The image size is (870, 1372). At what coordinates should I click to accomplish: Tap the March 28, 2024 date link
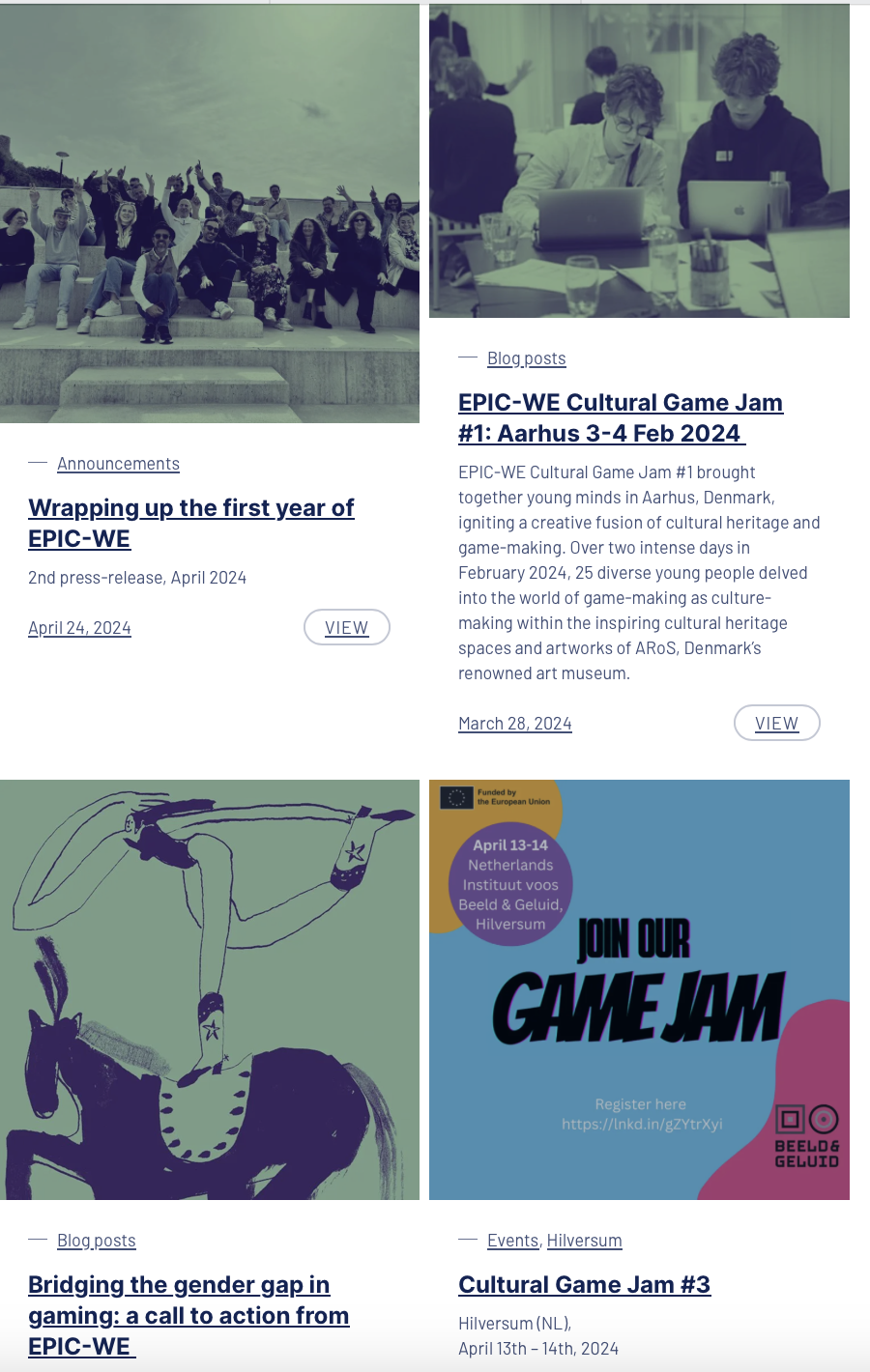[514, 724]
